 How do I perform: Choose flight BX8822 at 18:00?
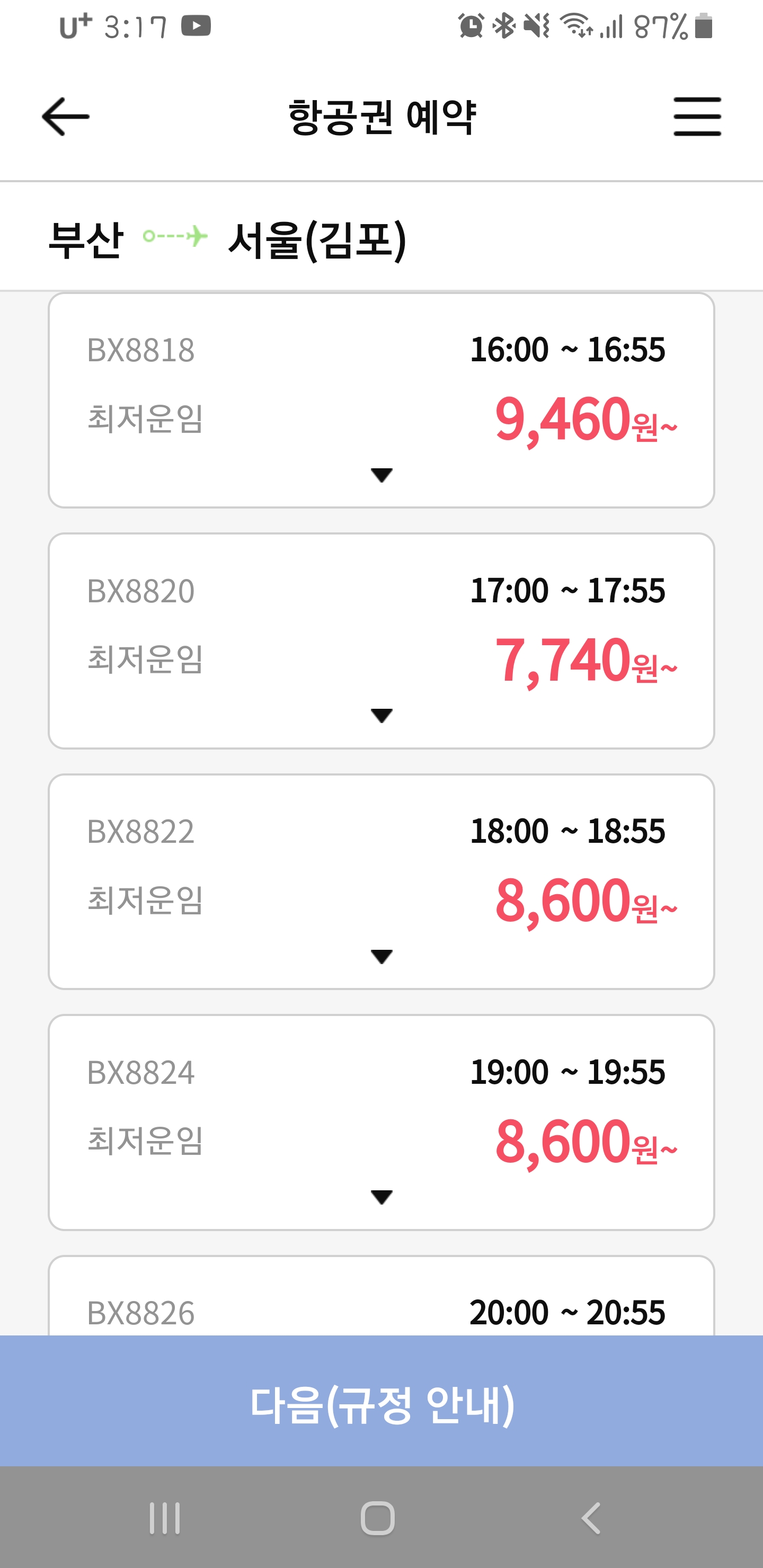click(x=381, y=881)
